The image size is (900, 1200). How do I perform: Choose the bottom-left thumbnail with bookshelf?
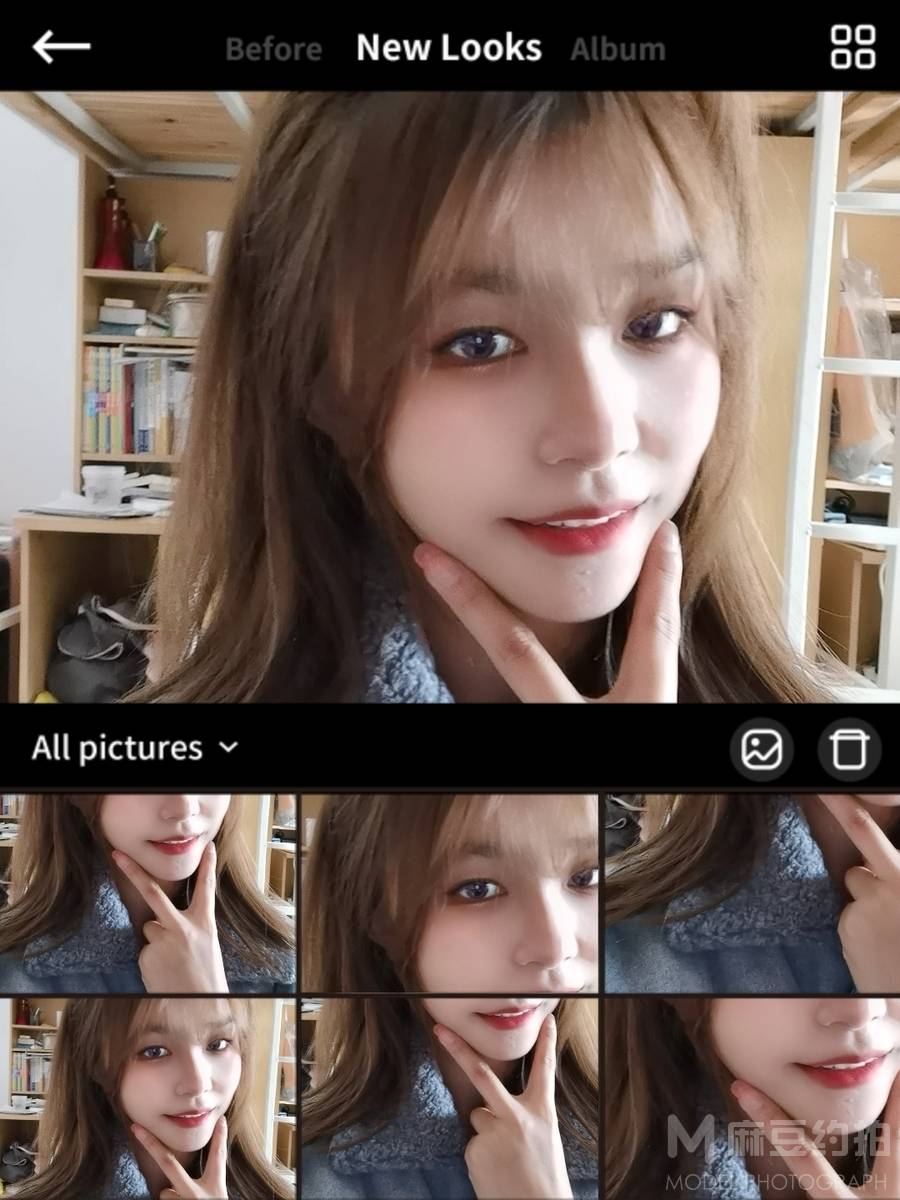(x=148, y=1098)
